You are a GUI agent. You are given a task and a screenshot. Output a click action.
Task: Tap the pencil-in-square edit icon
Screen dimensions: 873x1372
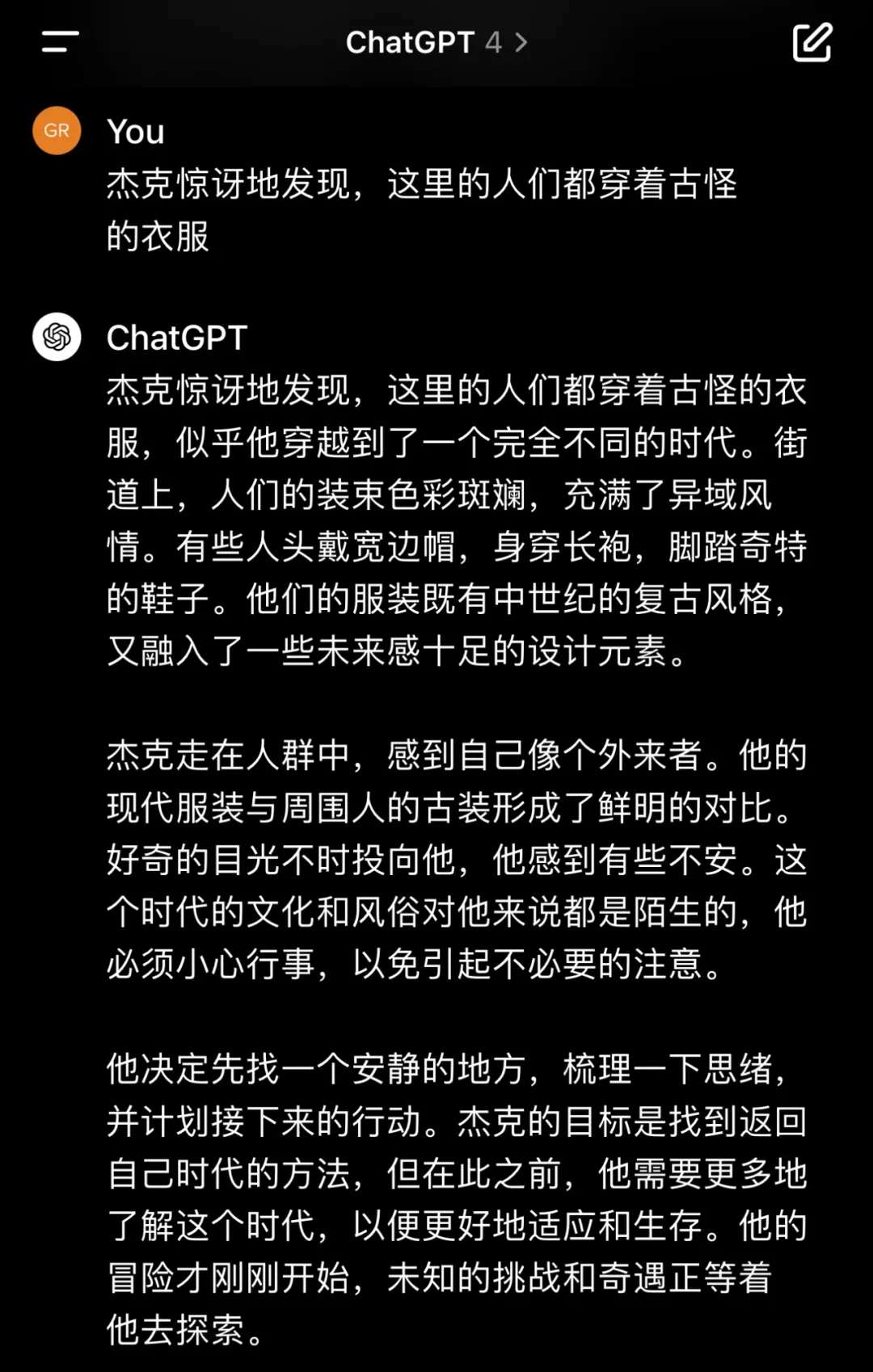coord(813,43)
